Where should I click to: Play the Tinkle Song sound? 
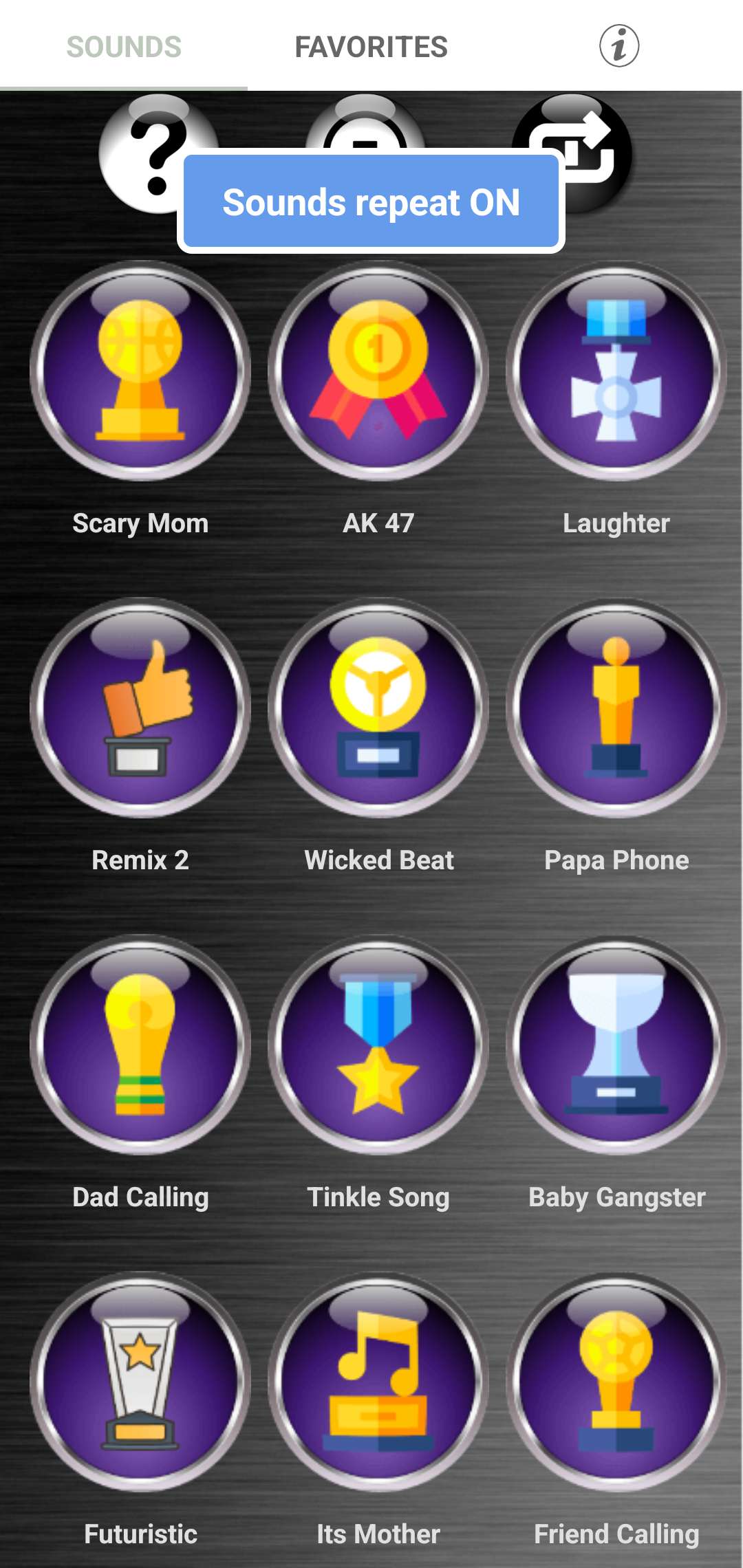(x=378, y=1045)
